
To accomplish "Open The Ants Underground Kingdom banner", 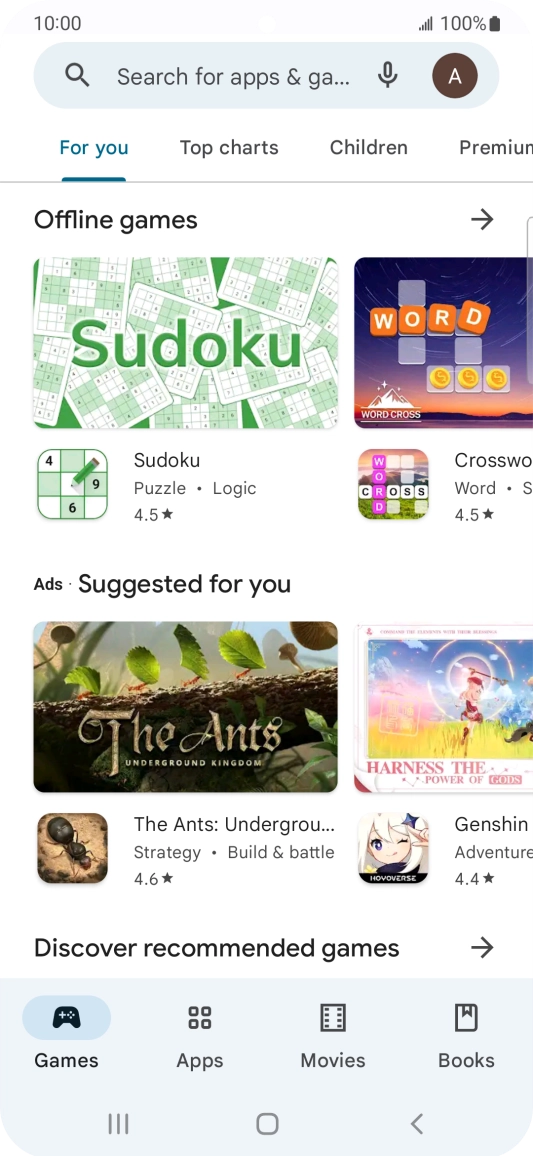I will tap(186, 707).
